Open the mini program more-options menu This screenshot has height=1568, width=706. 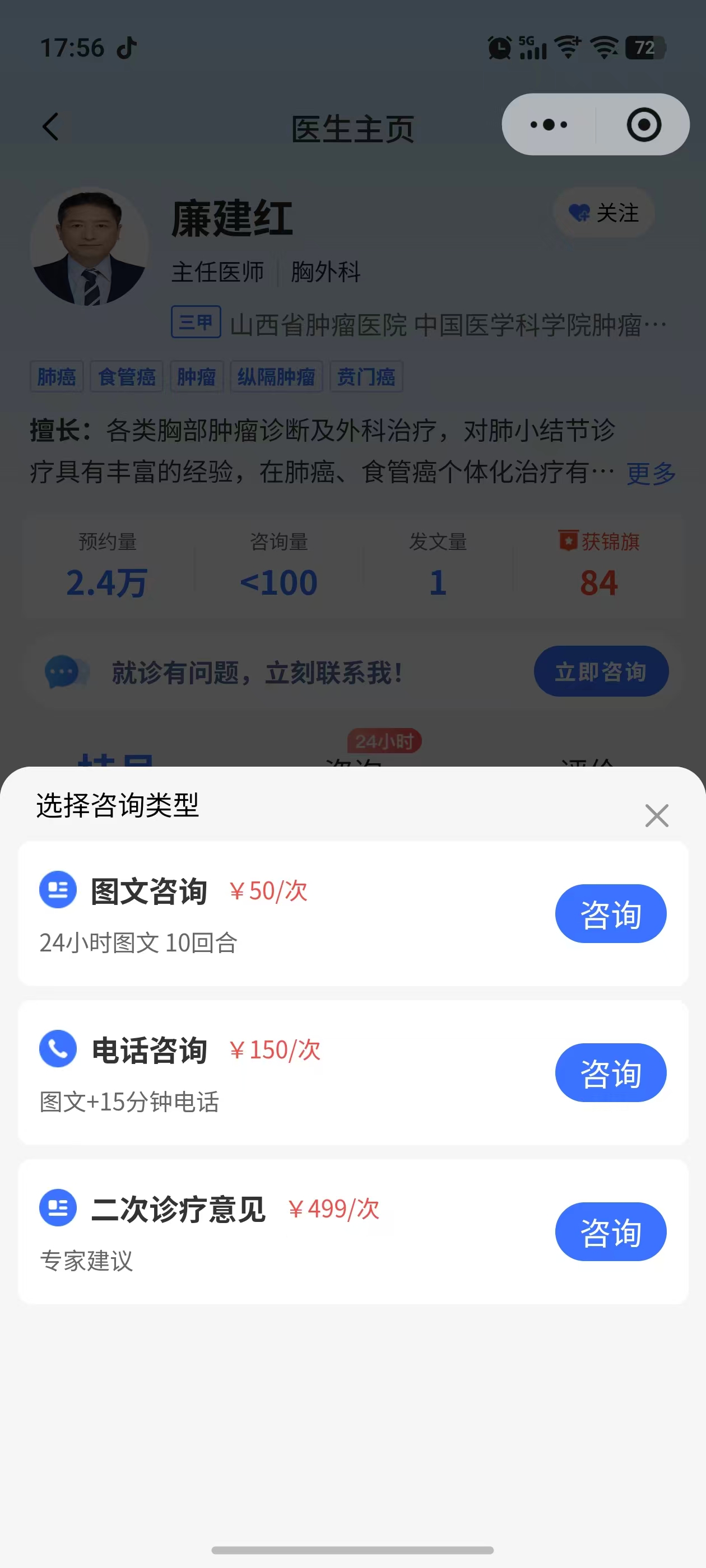548,125
